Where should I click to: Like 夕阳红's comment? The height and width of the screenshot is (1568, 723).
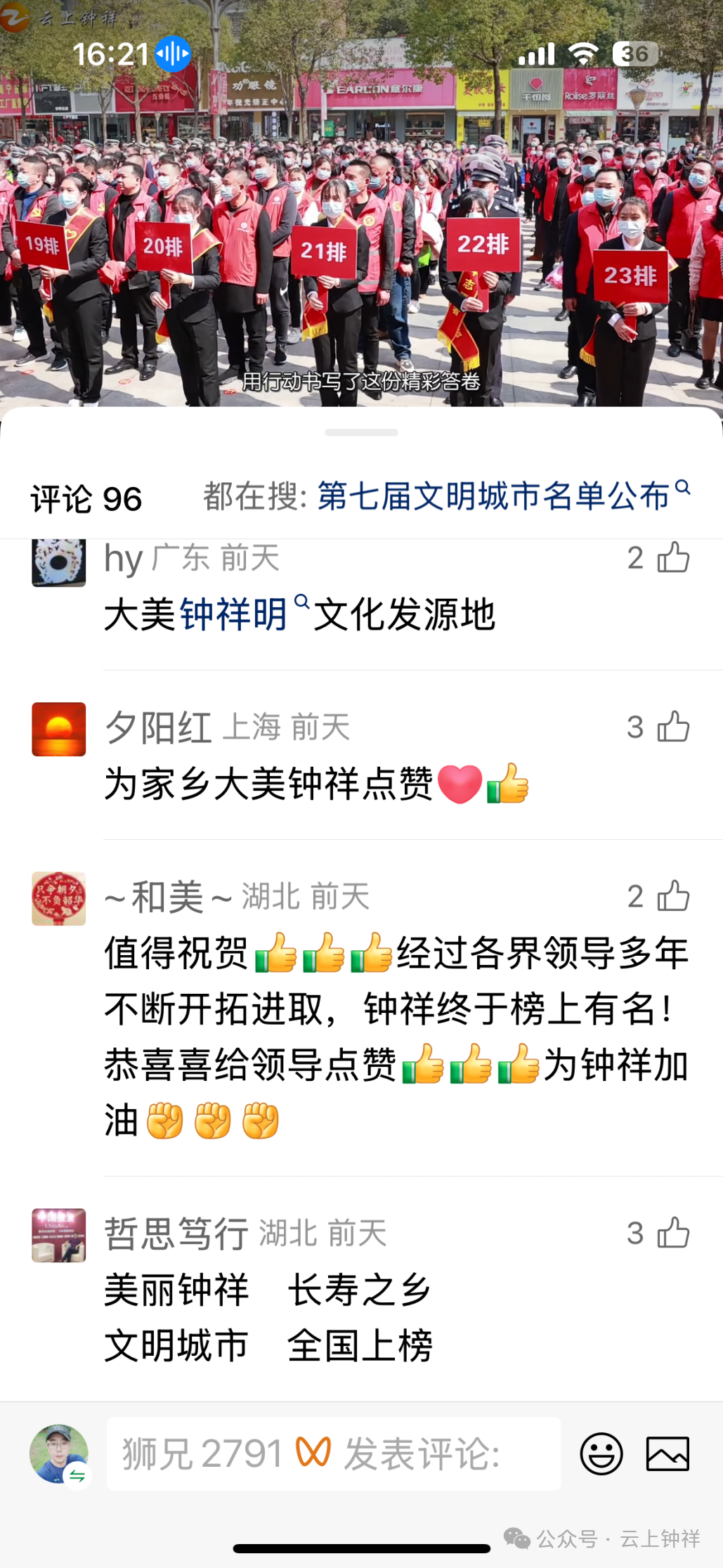pos(673,727)
